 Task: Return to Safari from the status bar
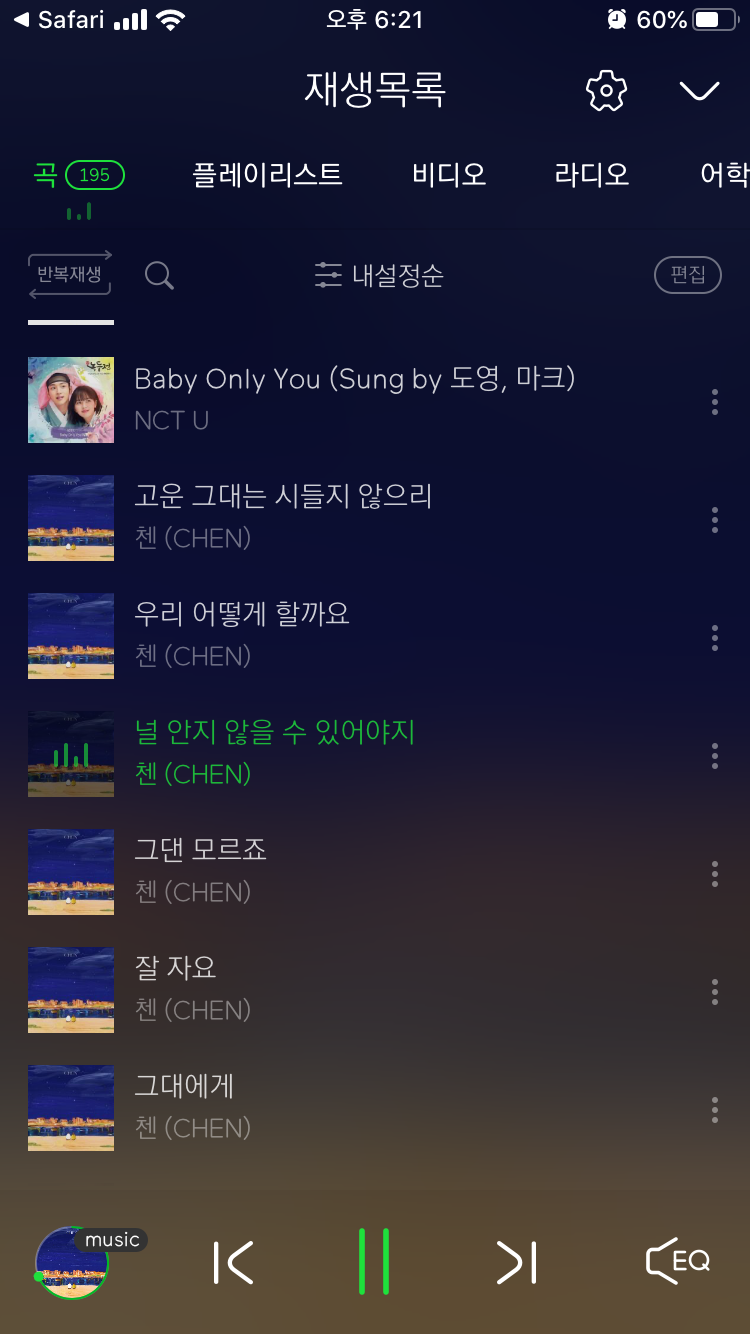(60, 18)
